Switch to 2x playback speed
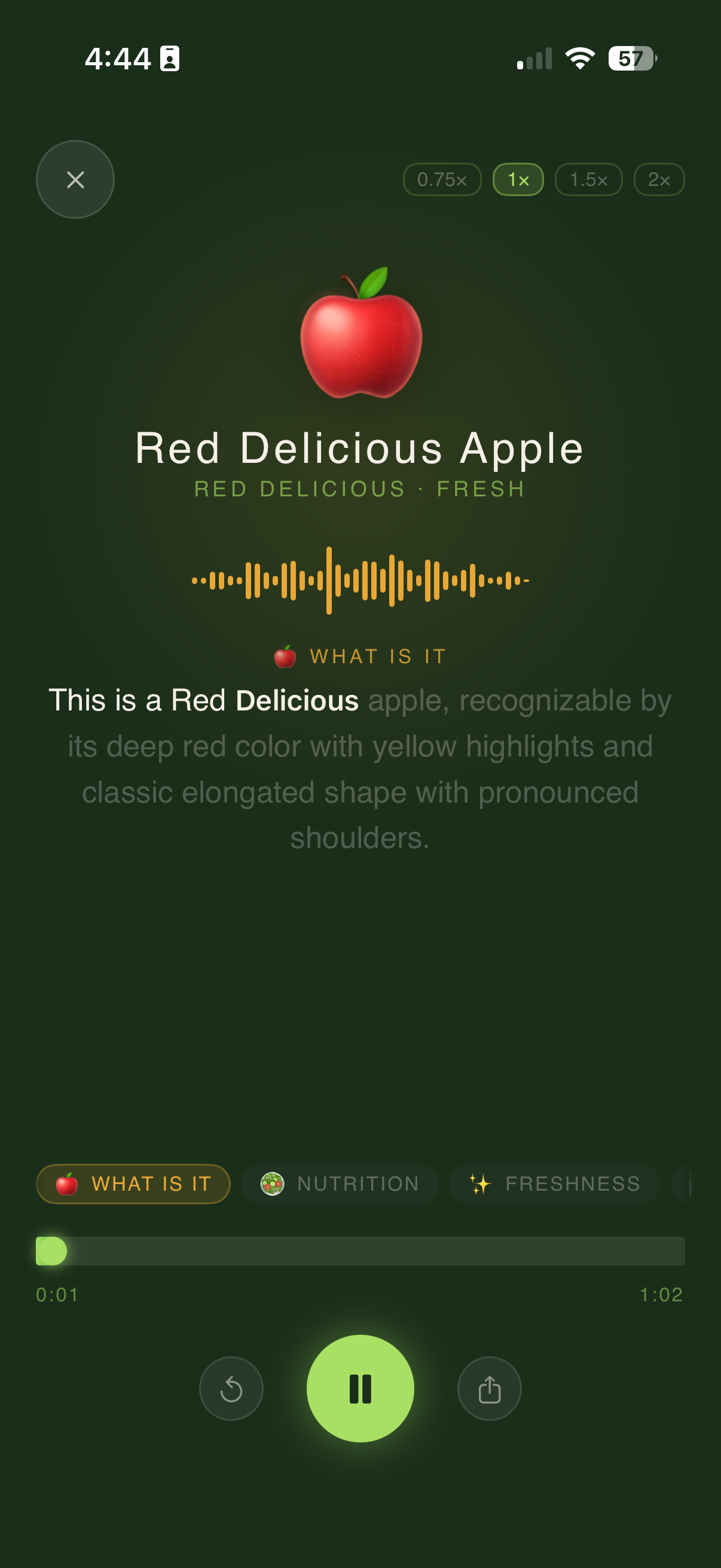 pyautogui.click(x=659, y=179)
